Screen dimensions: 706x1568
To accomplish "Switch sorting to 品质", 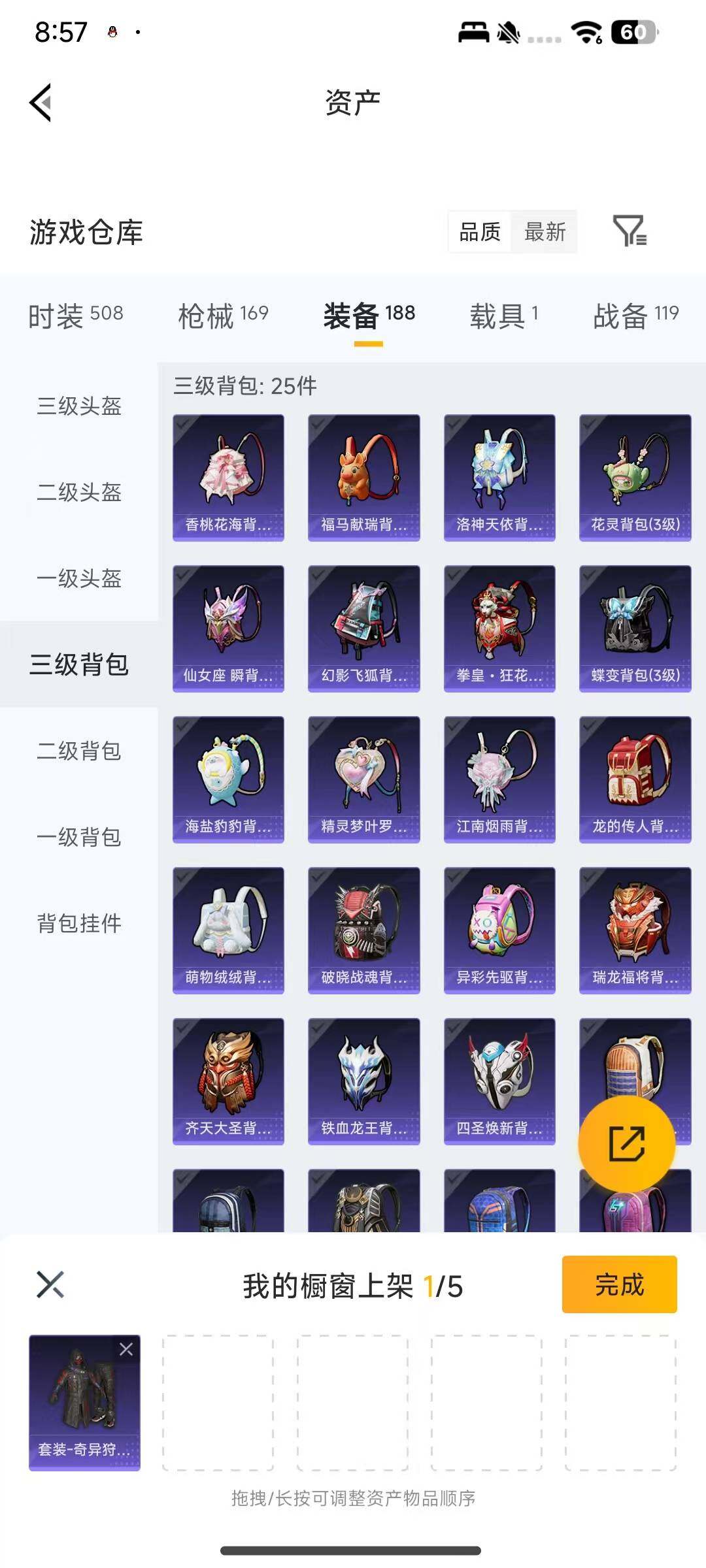I will pos(479,232).
